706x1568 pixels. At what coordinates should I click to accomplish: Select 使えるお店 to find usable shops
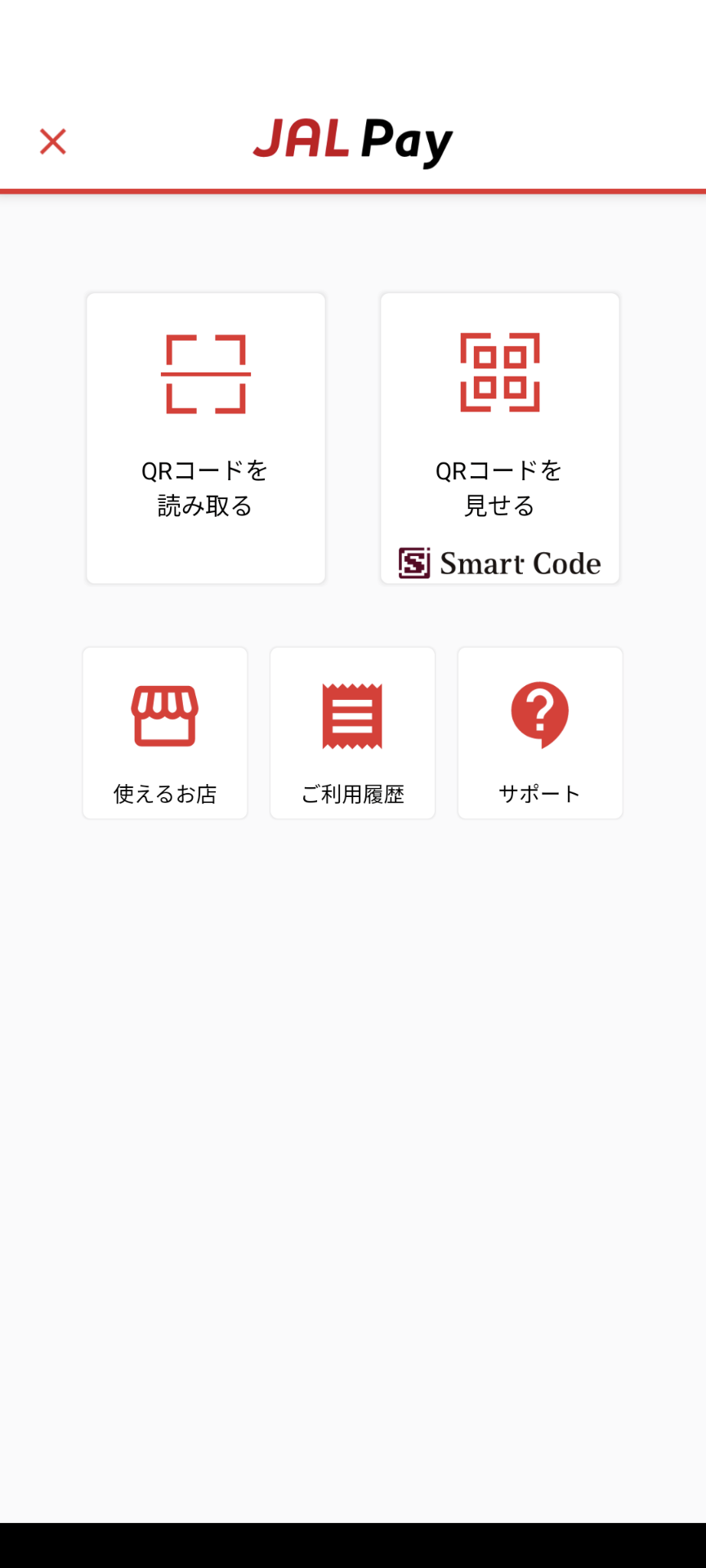click(x=163, y=732)
